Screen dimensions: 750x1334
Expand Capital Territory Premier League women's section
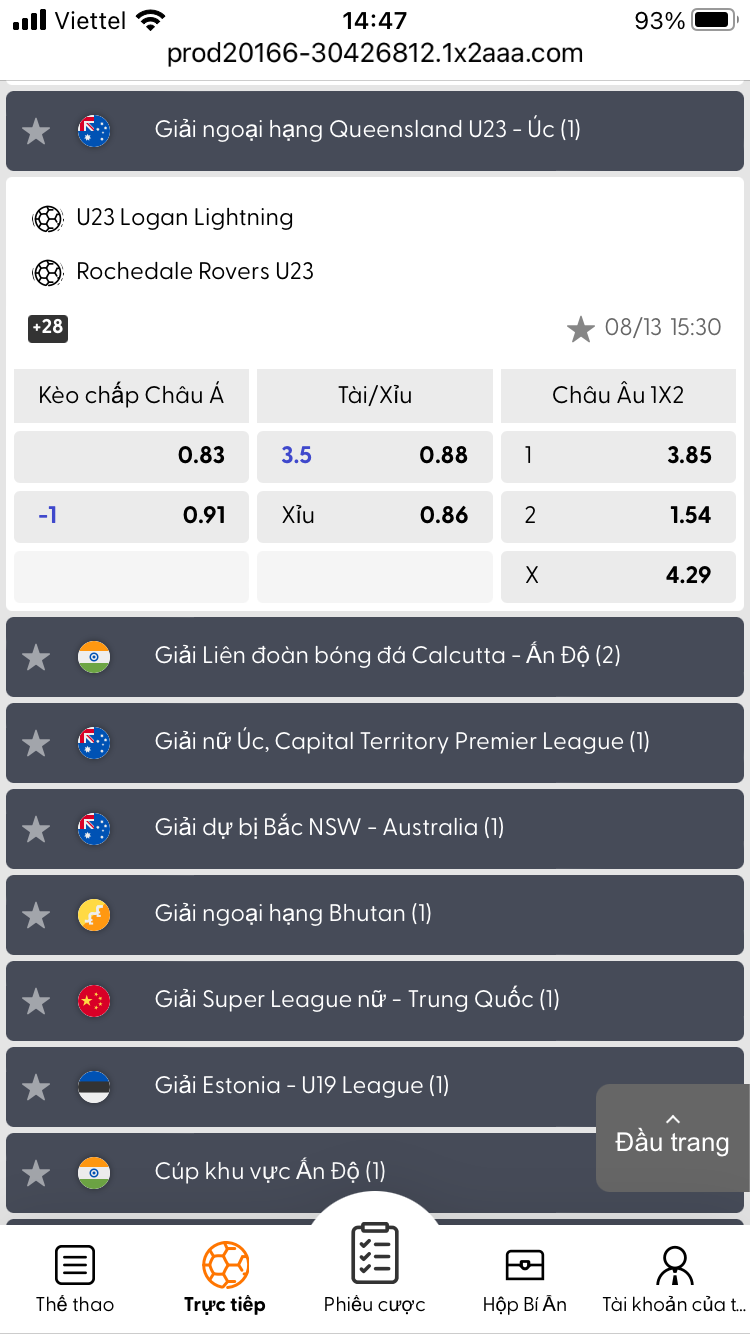click(x=375, y=743)
